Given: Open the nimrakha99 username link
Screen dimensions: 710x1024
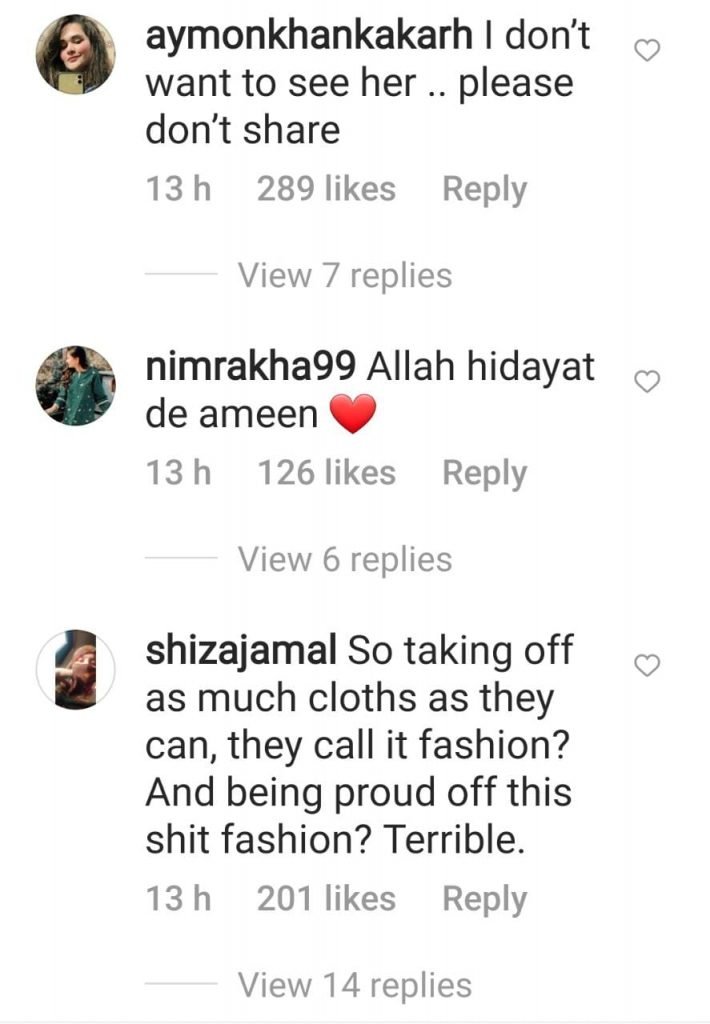Looking at the screenshot, I should coord(250,367).
